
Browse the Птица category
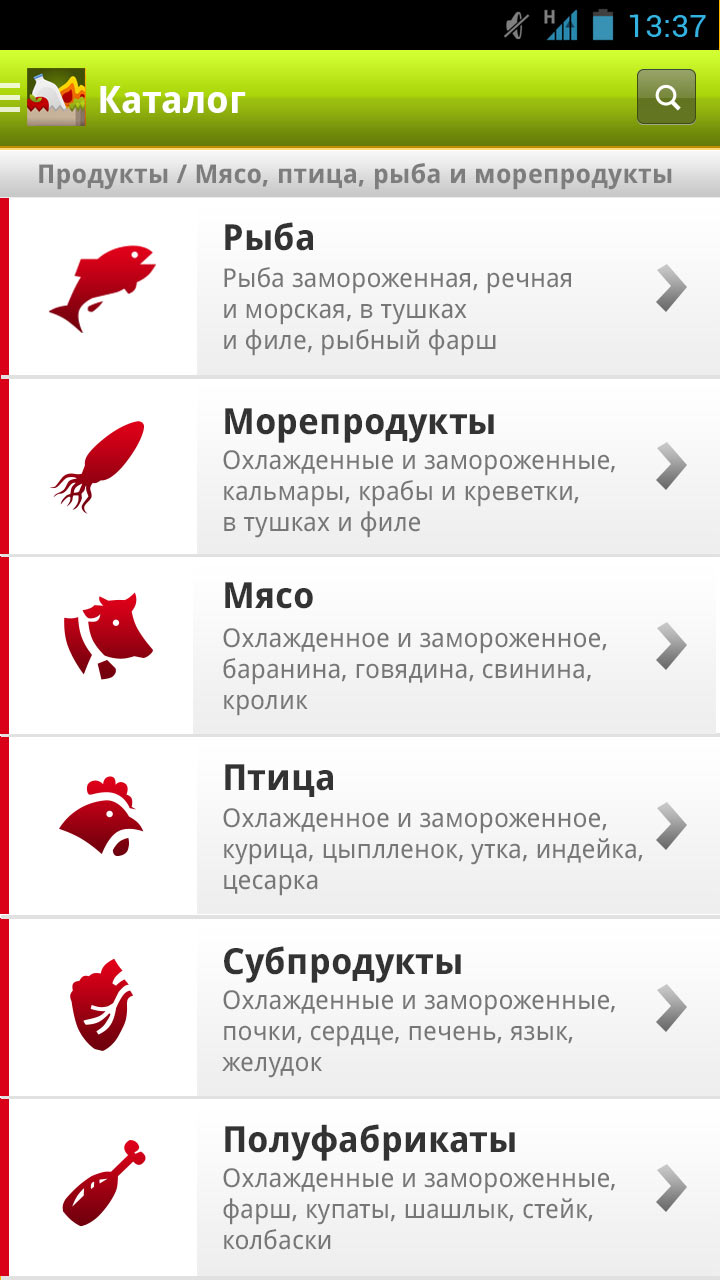click(360, 826)
